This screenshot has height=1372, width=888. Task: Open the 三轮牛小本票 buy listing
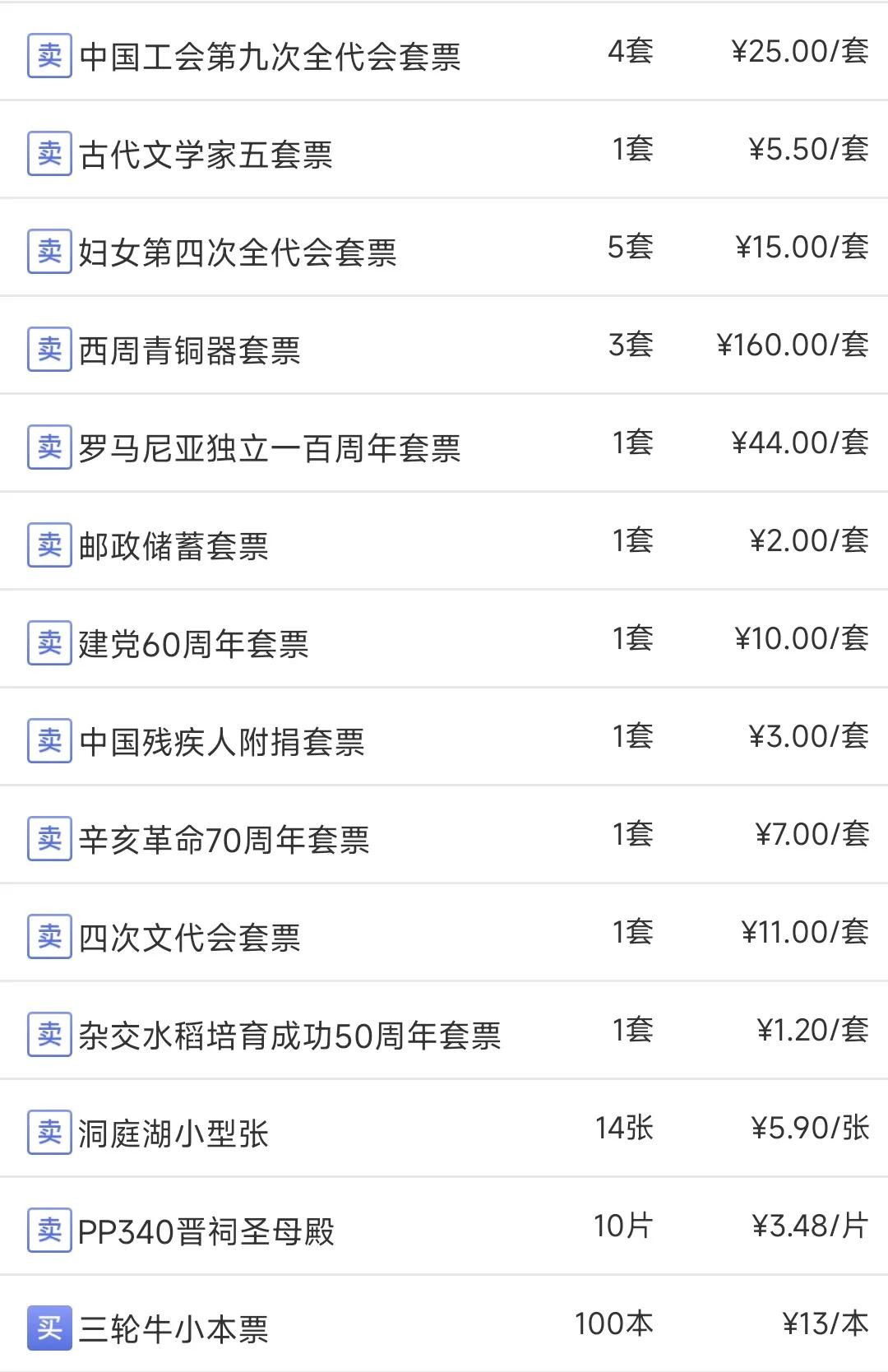click(x=173, y=1328)
